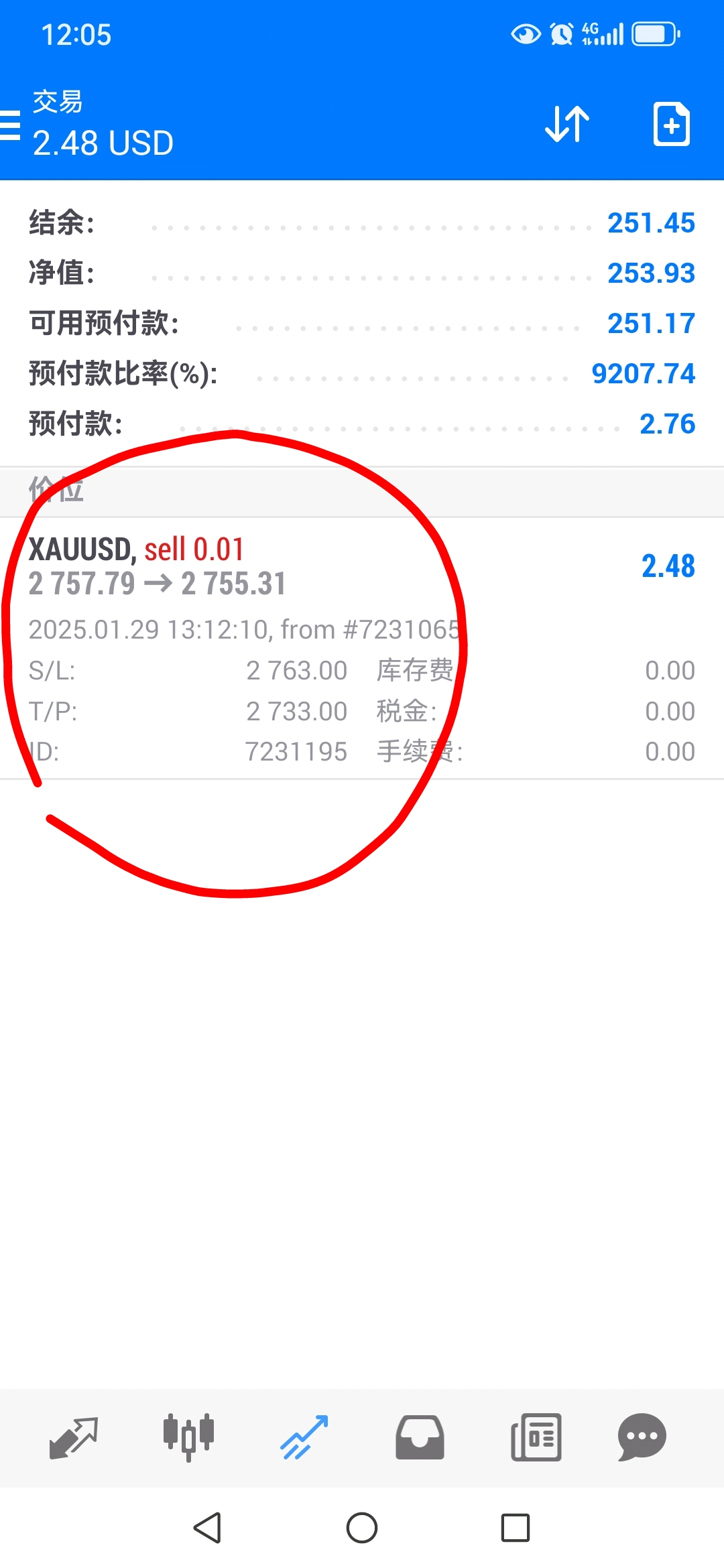Viewport: 724px width, 1568px height.
Task: Open the chat messages tab
Action: pos(642,1437)
